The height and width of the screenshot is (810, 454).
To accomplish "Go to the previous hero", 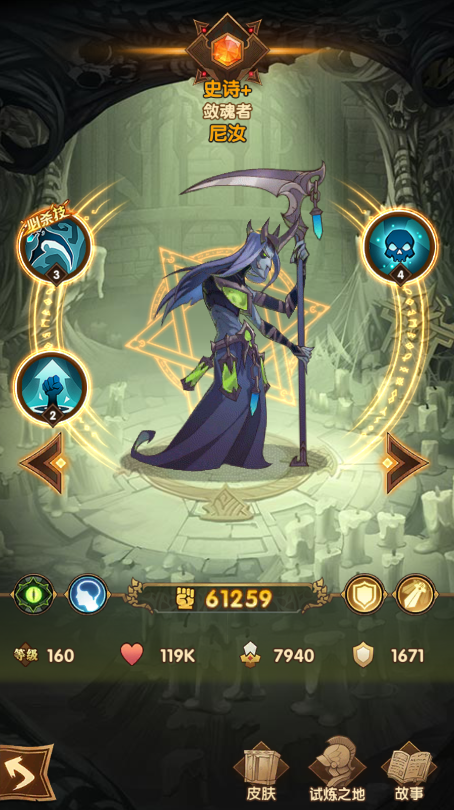I will (x=45, y=463).
